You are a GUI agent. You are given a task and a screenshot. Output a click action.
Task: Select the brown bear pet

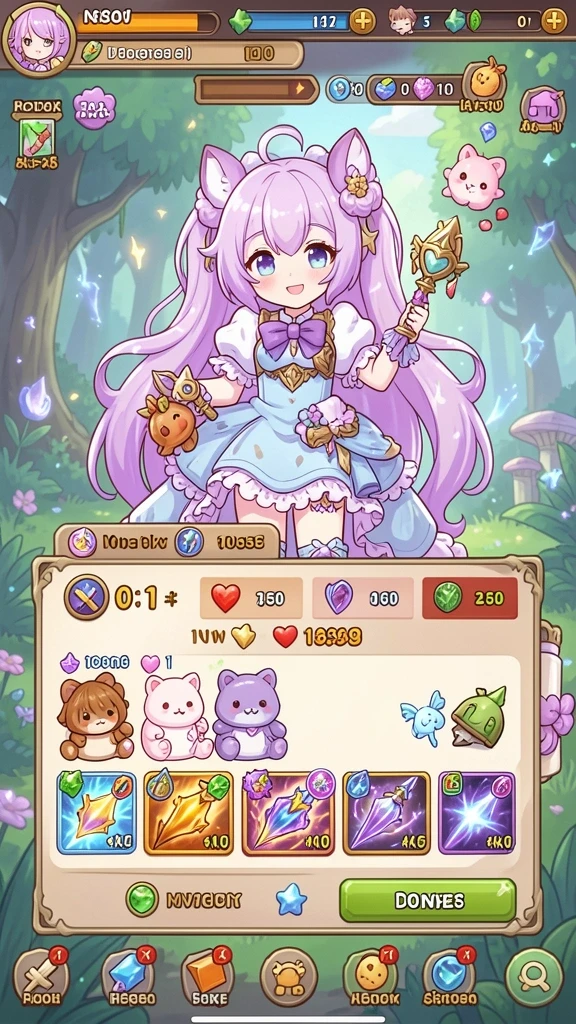(95, 717)
